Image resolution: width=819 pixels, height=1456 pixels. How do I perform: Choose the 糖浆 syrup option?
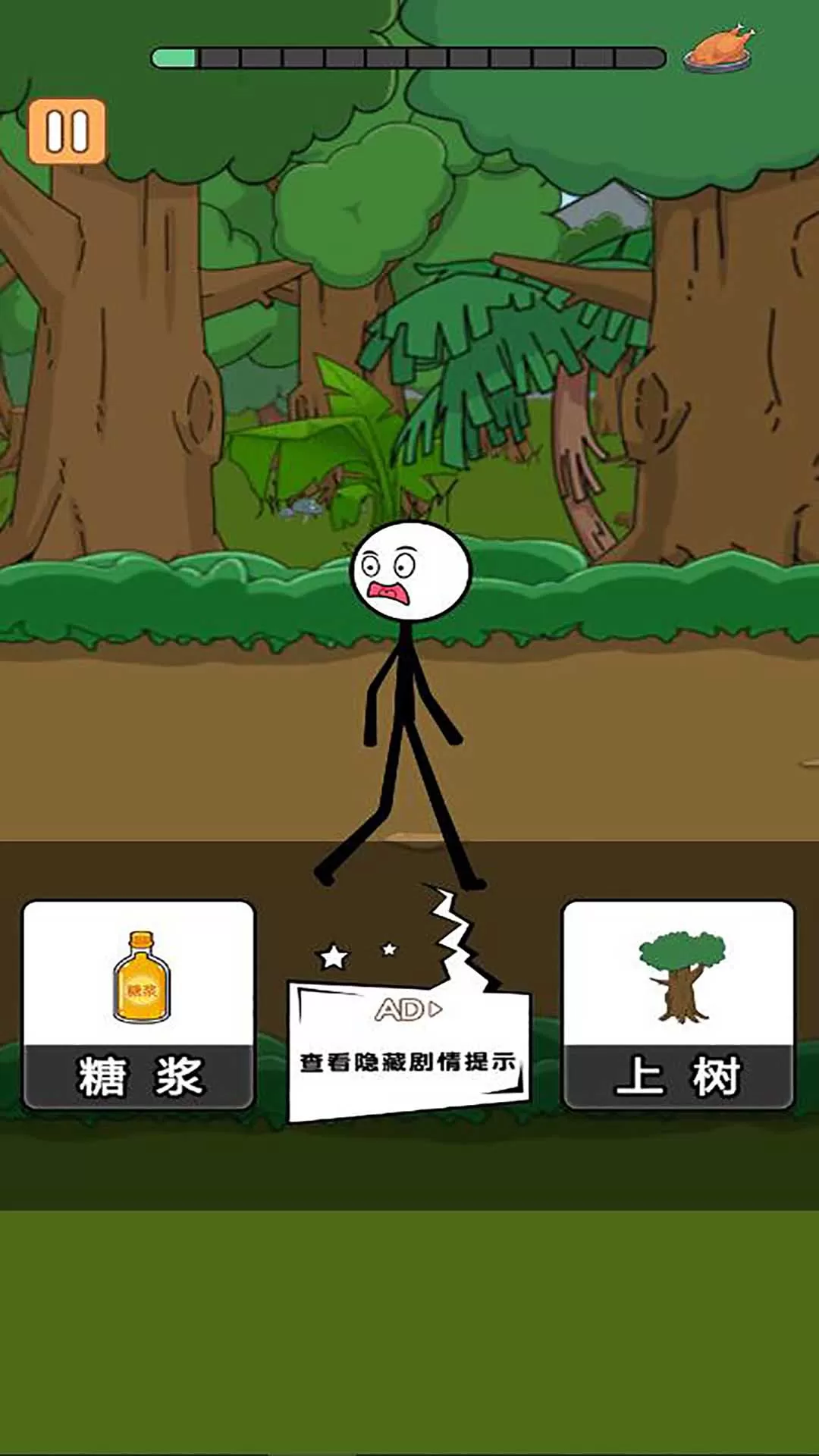click(x=139, y=1005)
